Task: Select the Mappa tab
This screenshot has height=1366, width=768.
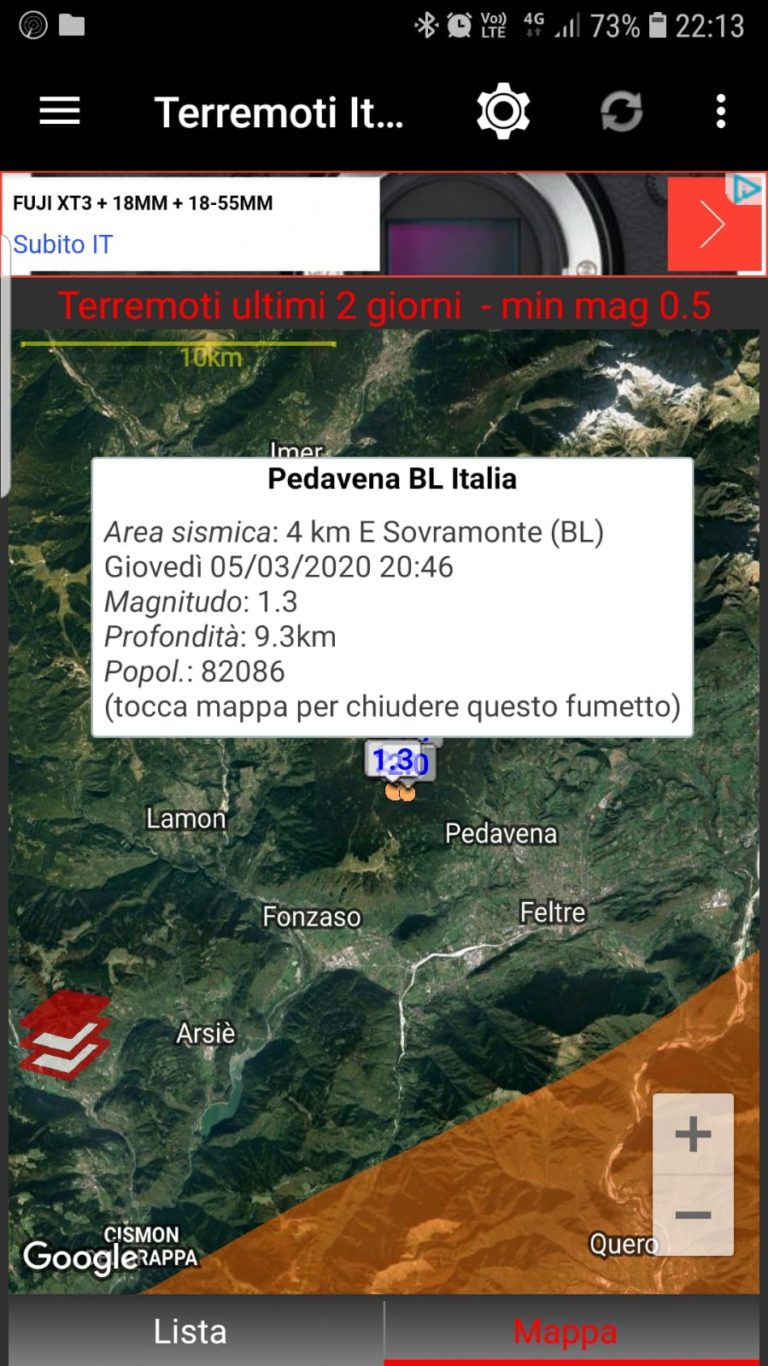Action: pos(565,1331)
